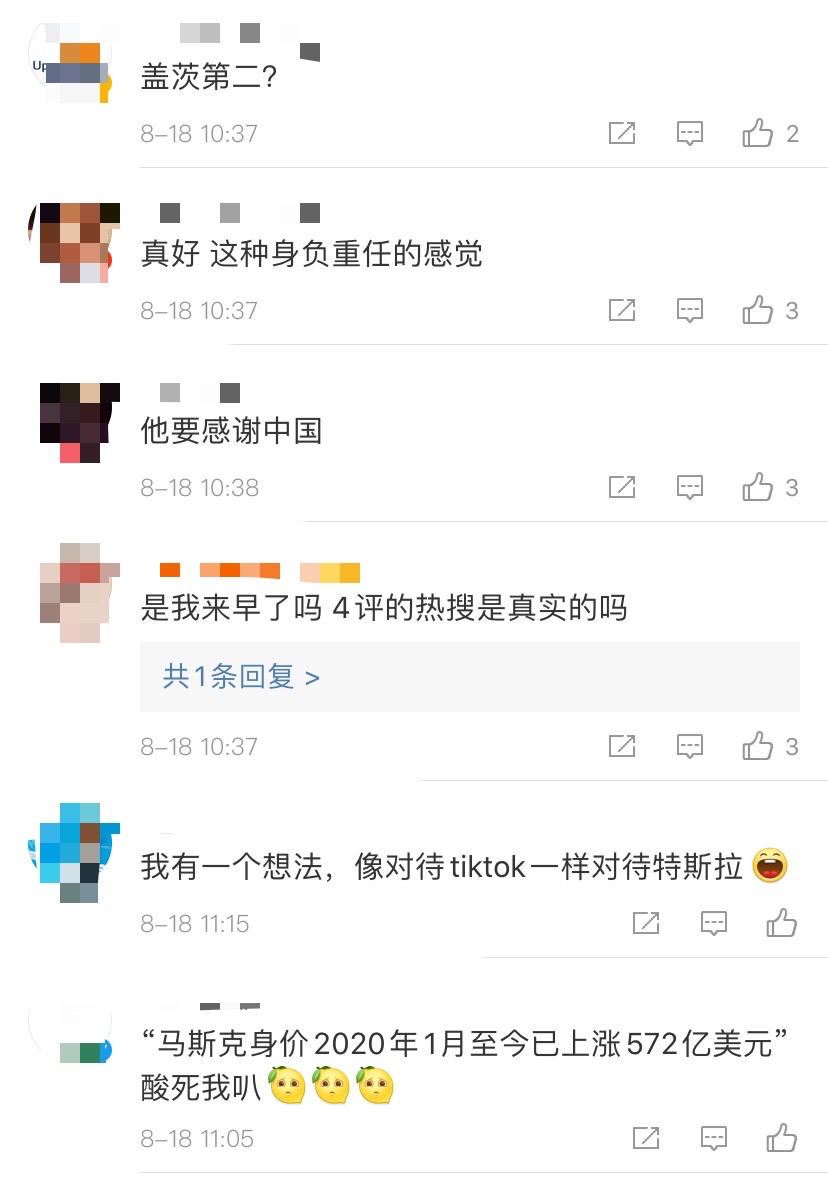The image size is (828, 1189).
Task: Reply to the "酸死我叭" comment
Action: click(x=714, y=1138)
